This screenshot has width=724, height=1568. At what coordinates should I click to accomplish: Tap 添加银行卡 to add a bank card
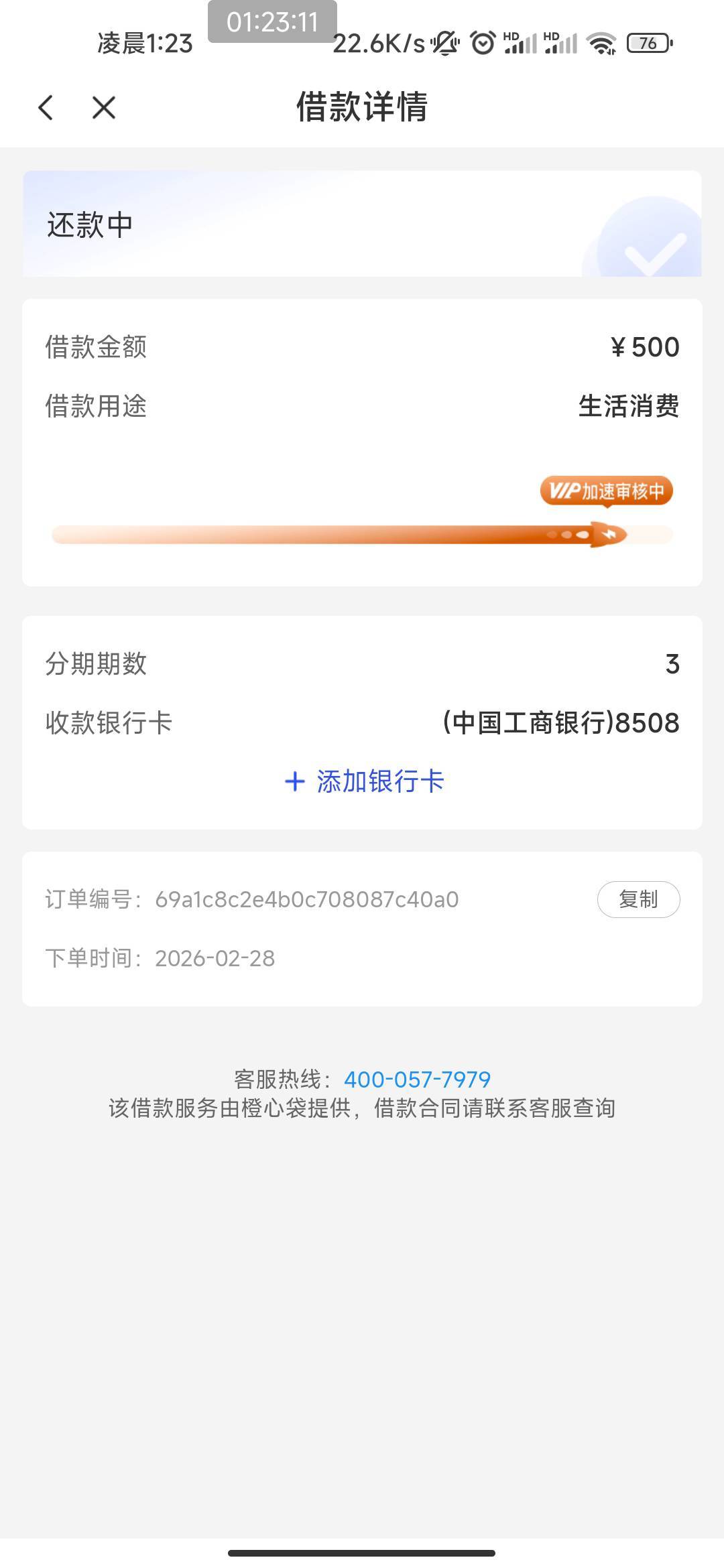[x=364, y=781]
